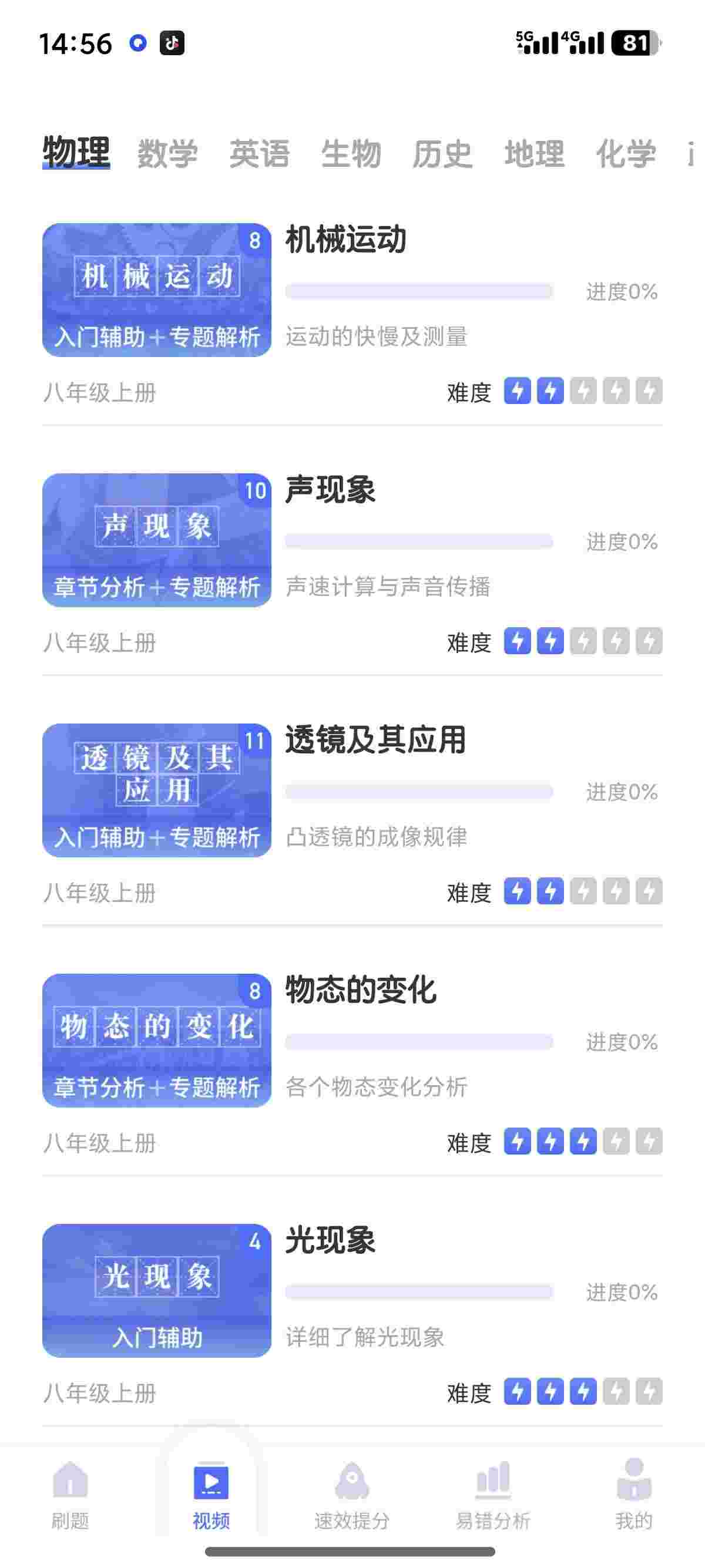Image resolution: width=705 pixels, height=1568 pixels.
Task: Switch to the 英语 subject tab
Action: tap(259, 153)
